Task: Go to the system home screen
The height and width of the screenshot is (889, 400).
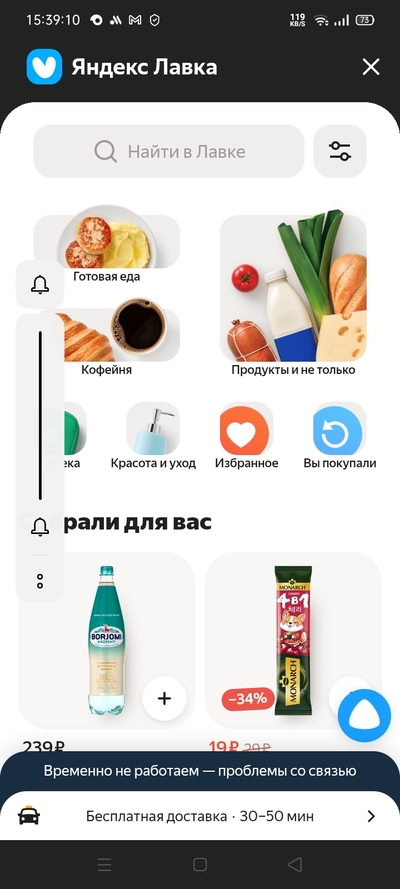Action: pyautogui.click(x=200, y=864)
